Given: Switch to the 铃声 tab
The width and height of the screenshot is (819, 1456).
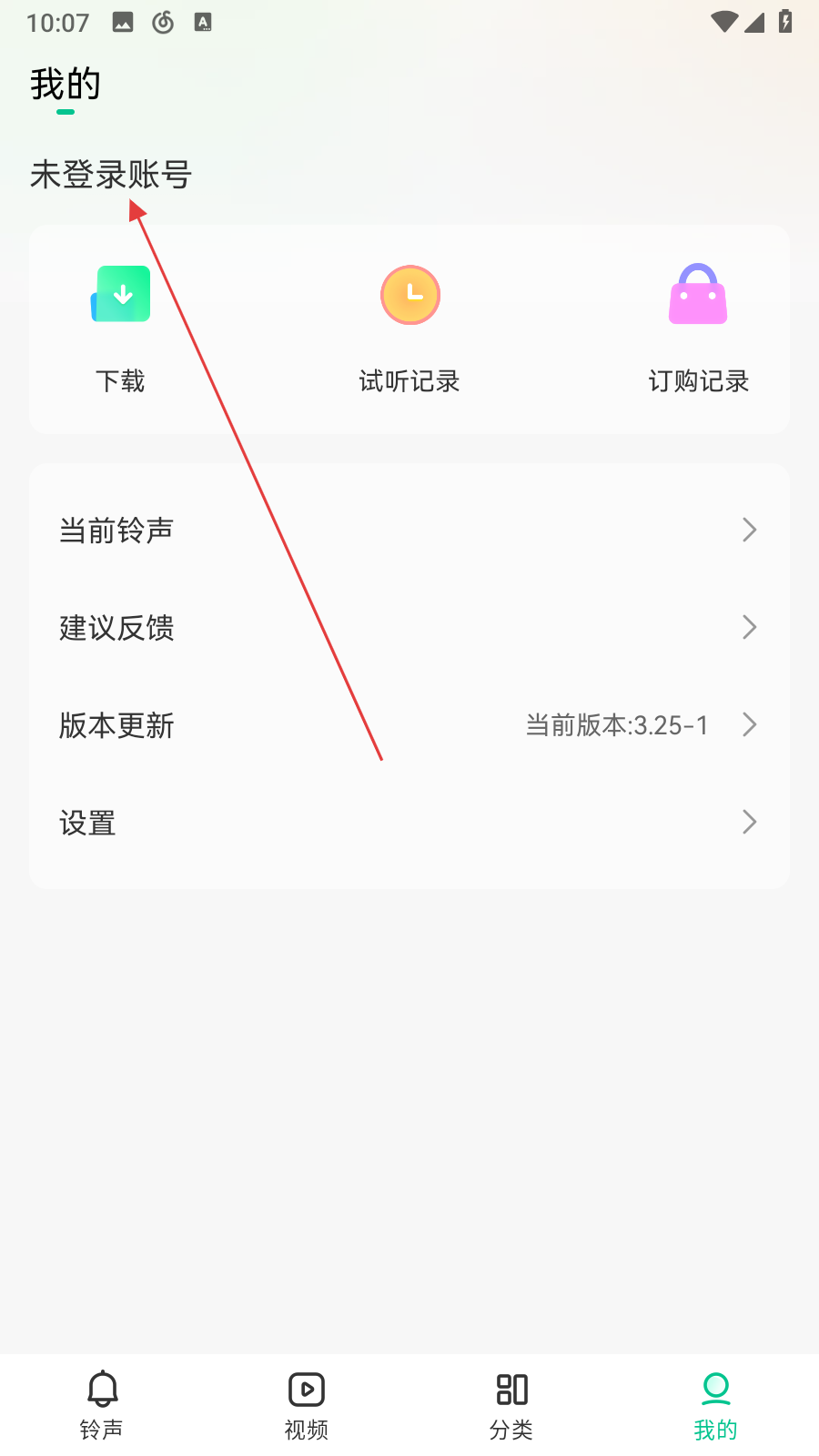Looking at the screenshot, I should pyautogui.click(x=102, y=1405).
